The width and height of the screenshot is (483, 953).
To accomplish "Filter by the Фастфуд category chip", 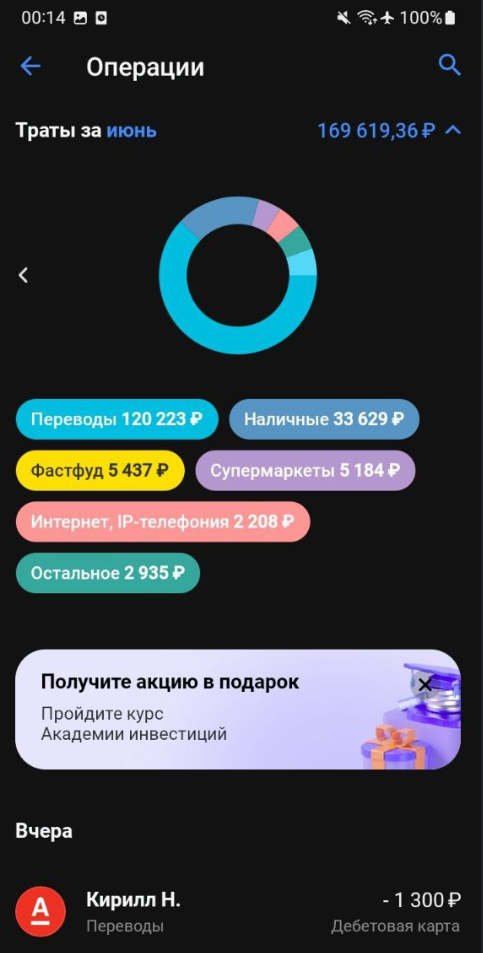I will coord(100,470).
